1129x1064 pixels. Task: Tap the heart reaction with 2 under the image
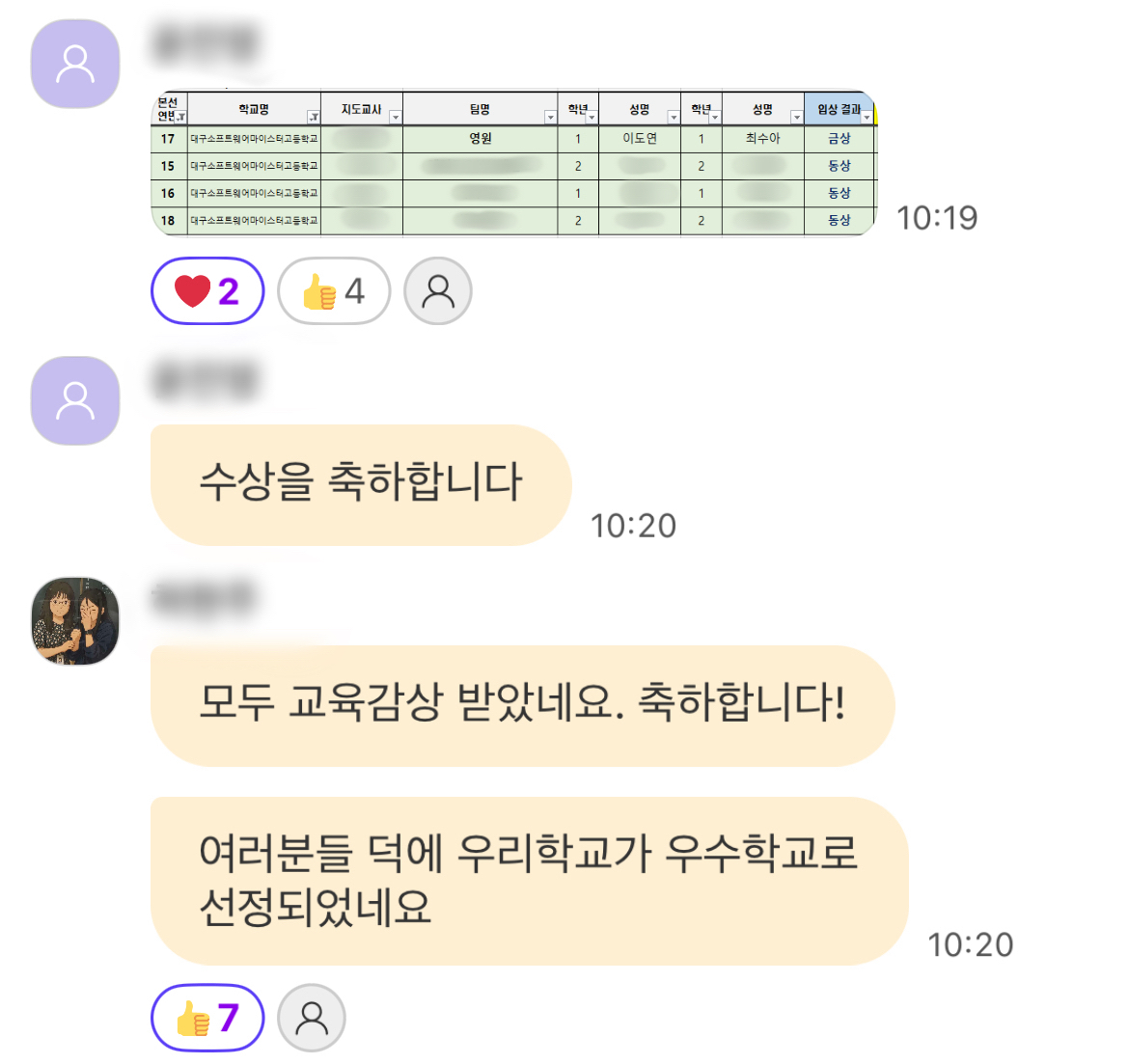pos(207,291)
